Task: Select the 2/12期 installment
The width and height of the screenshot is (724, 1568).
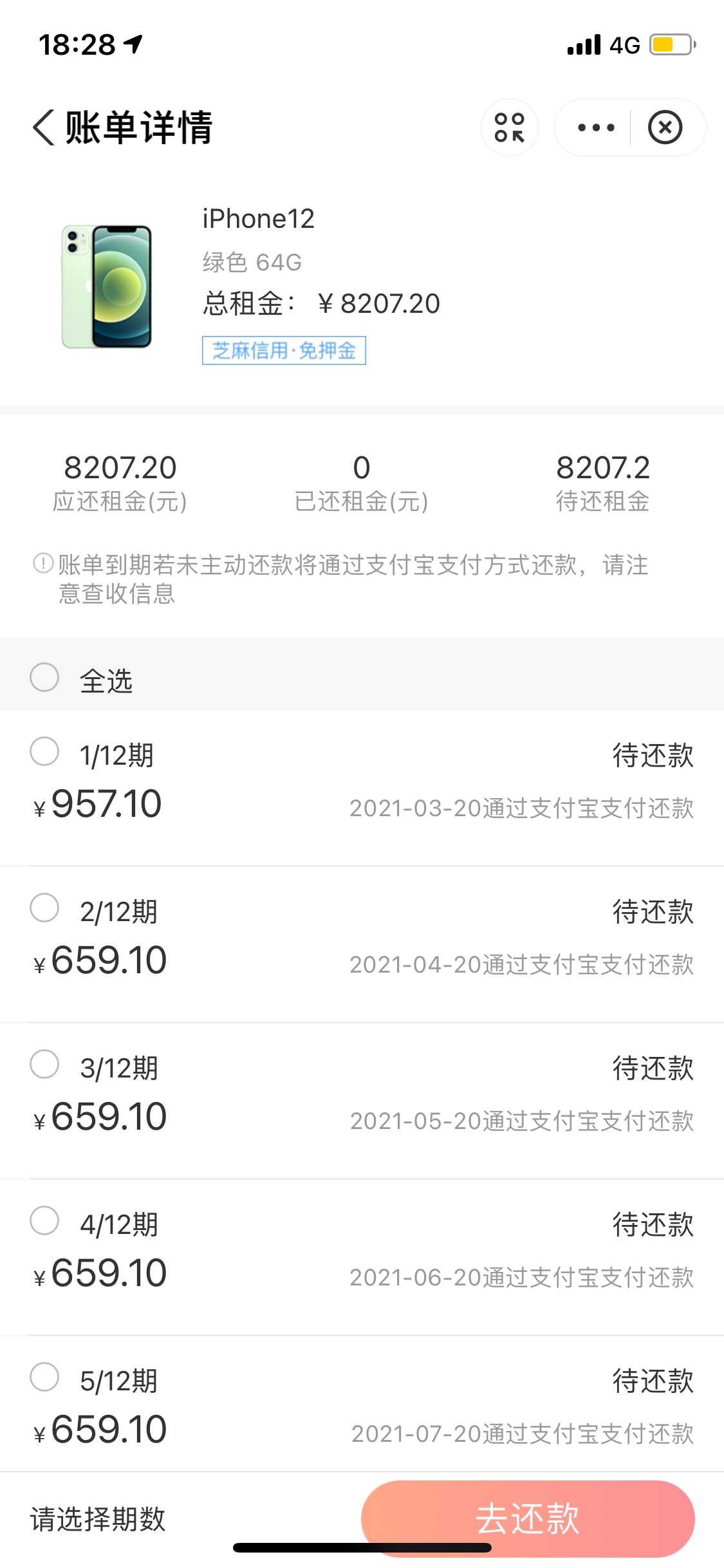Action: (x=44, y=908)
